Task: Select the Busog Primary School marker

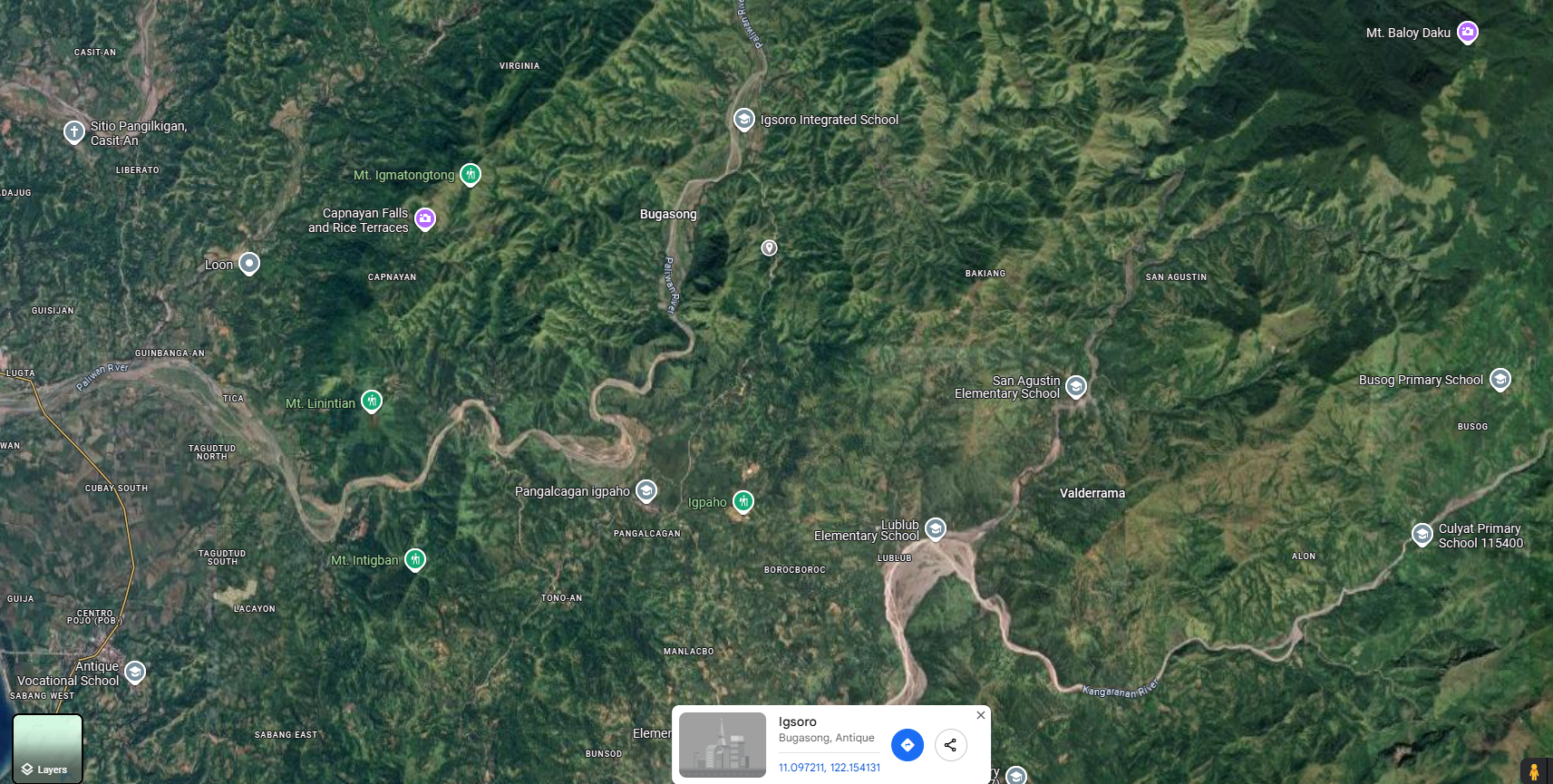Action: pyautogui.click(x=1500, y=379)
